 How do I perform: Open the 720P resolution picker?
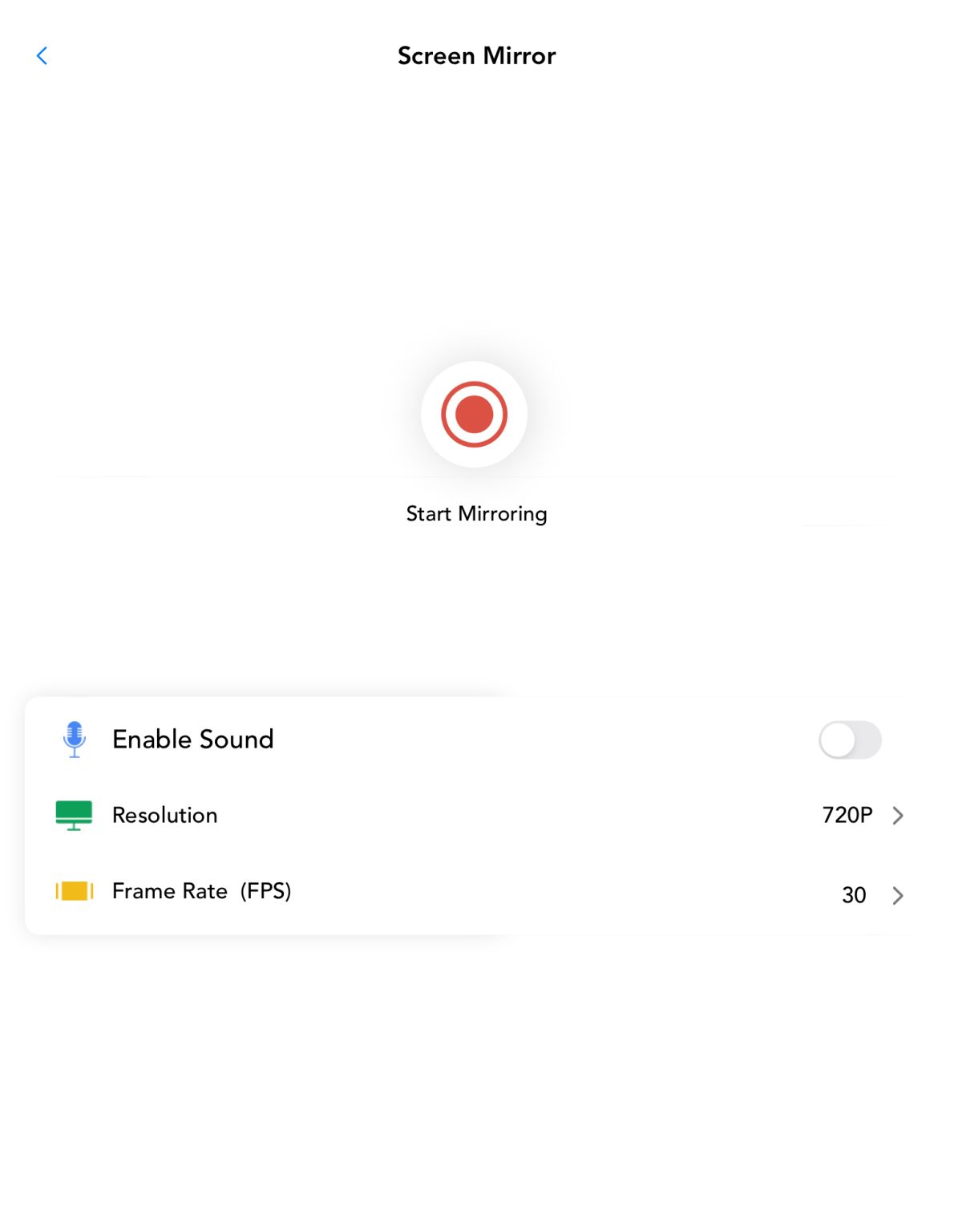pyautogui.click(x=848, y=815)
